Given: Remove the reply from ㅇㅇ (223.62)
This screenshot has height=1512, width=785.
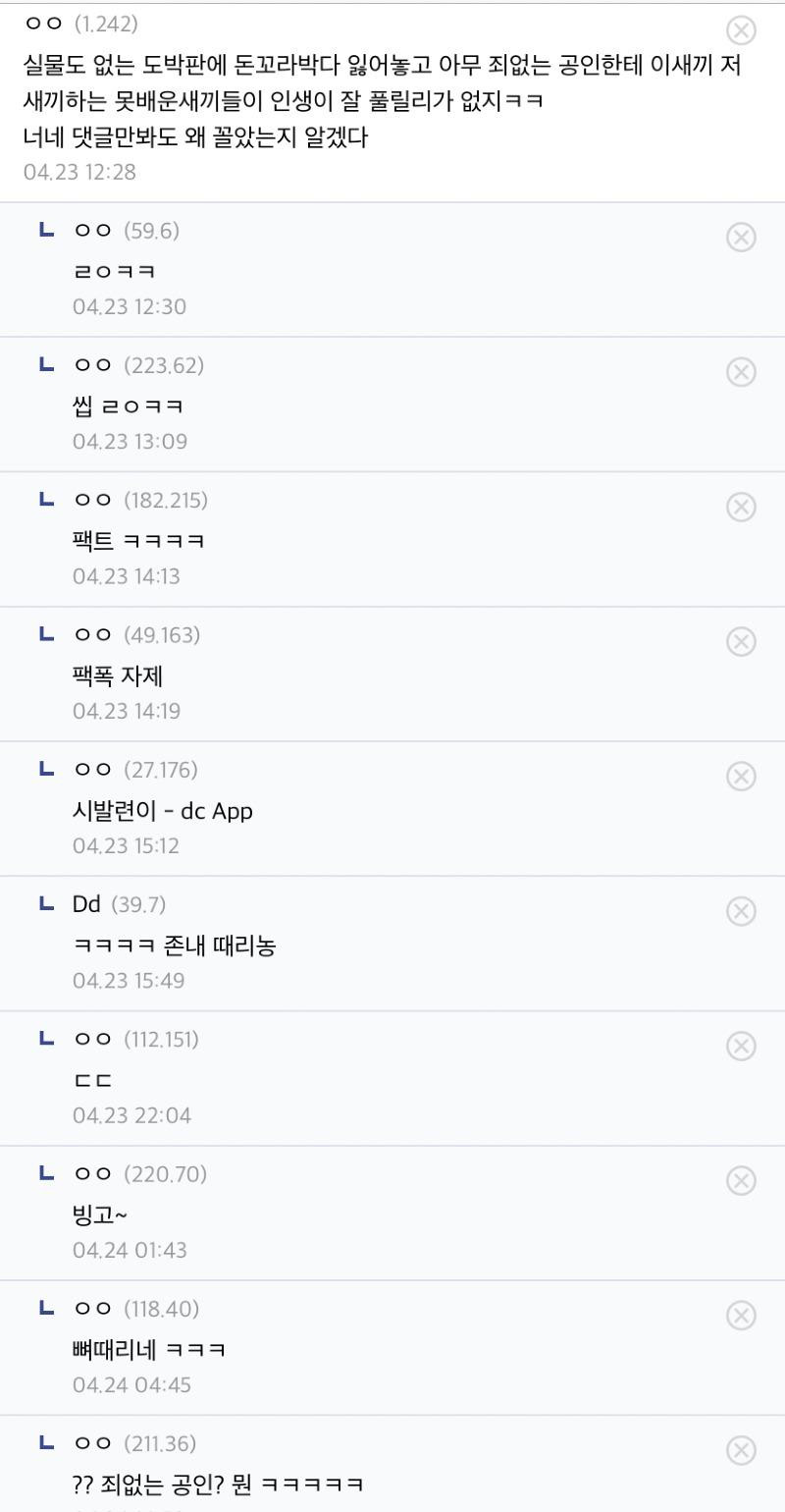Looking at the screenshot, I should (741, 372).
